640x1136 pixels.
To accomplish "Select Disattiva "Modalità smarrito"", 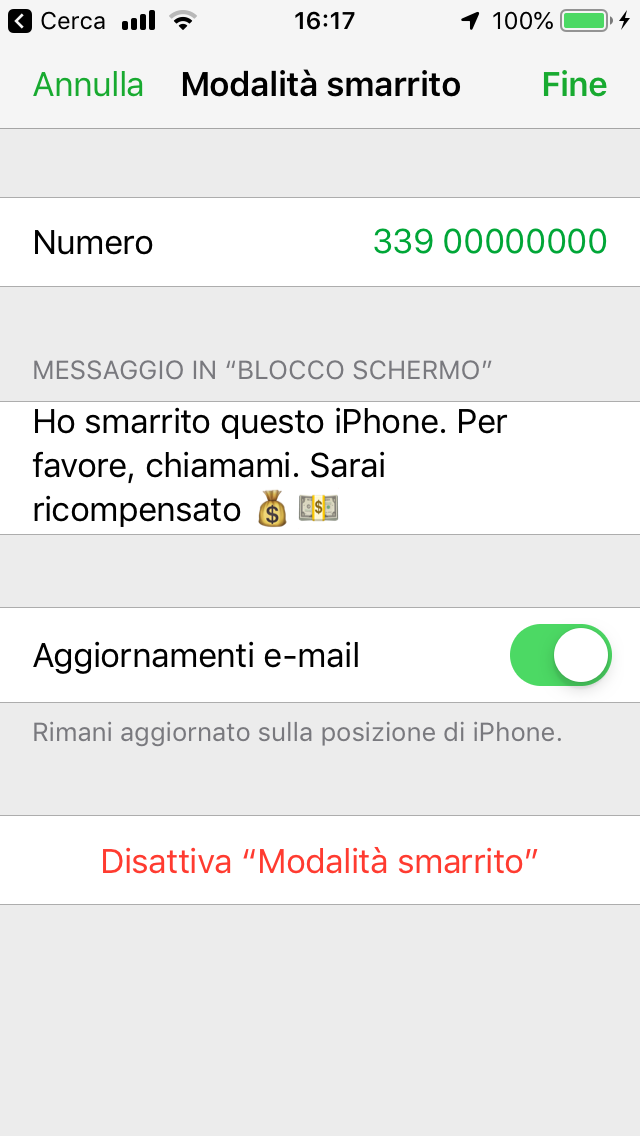I will point(320,860).
